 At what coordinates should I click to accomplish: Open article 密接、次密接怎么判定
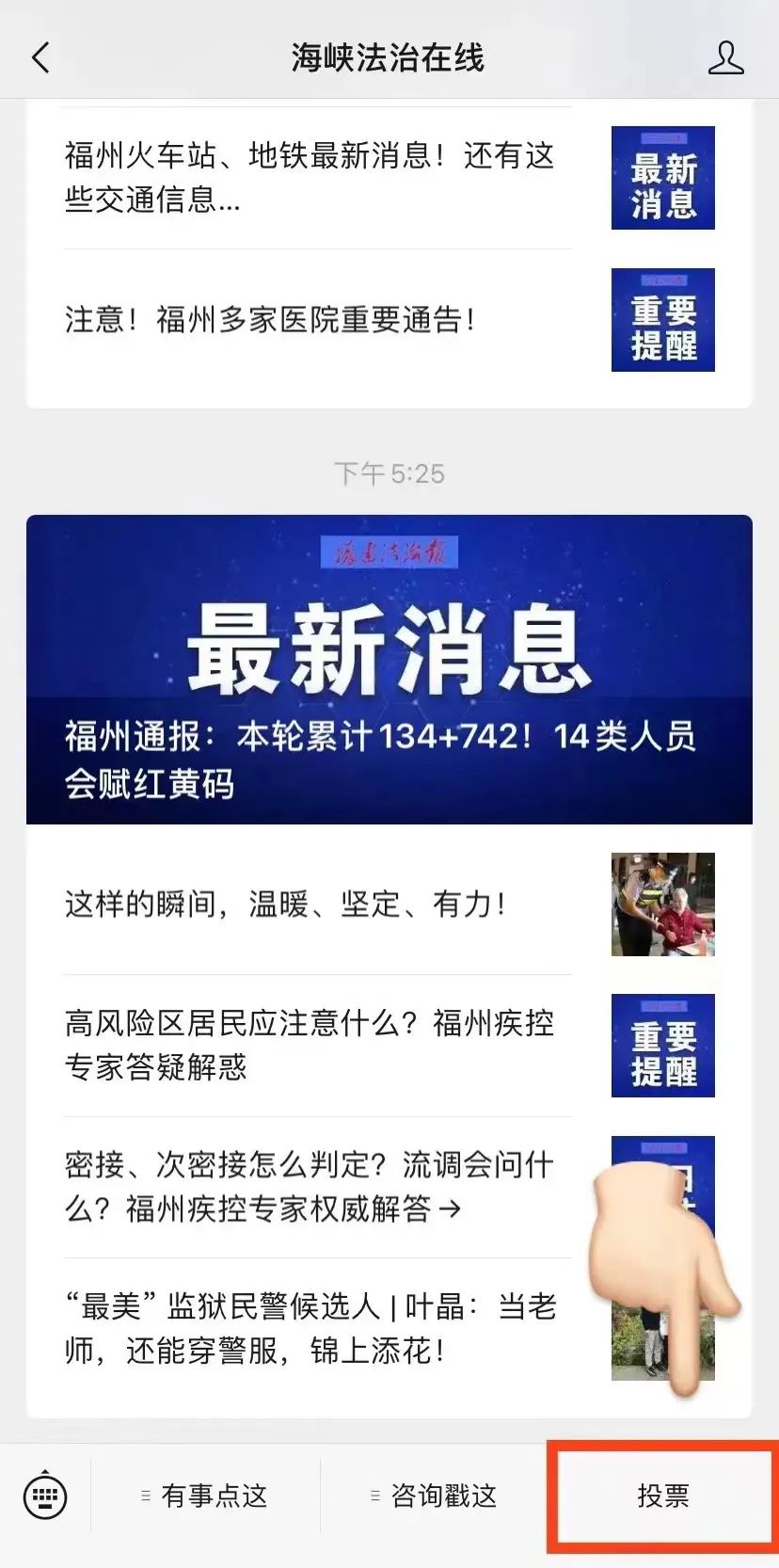click(x=310, y=1187)
